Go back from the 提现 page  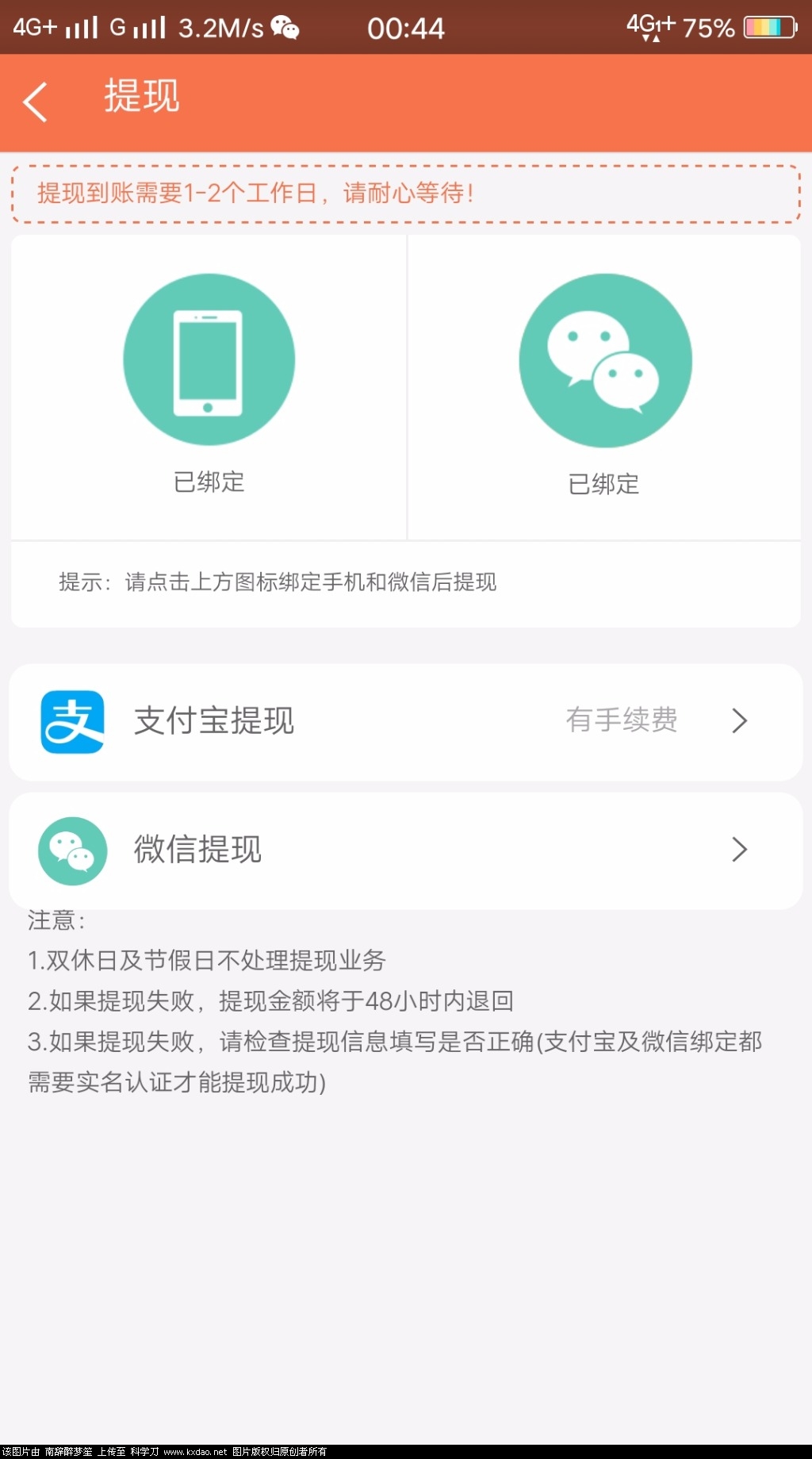click(x=36, y=102)
